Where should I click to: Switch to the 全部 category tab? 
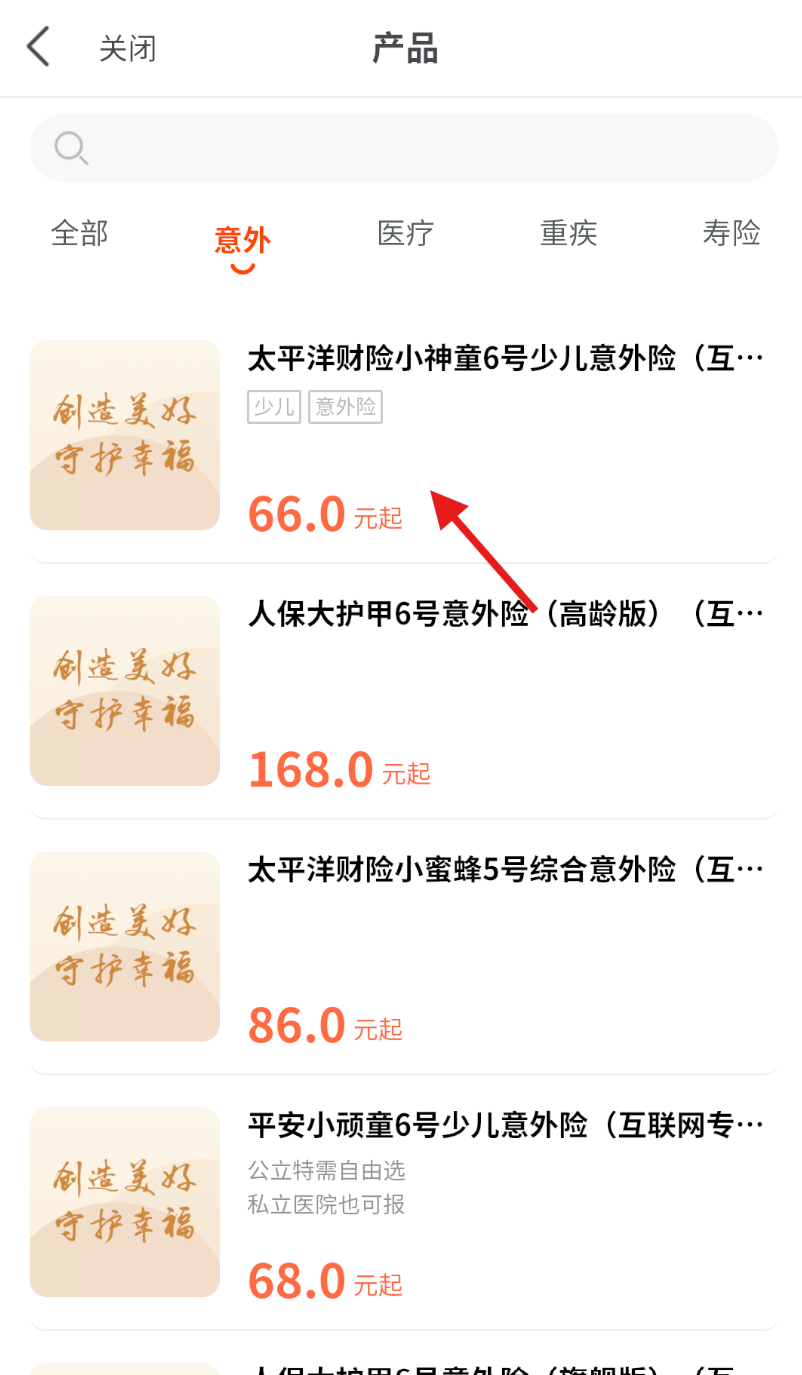click(x=80, y=233)
